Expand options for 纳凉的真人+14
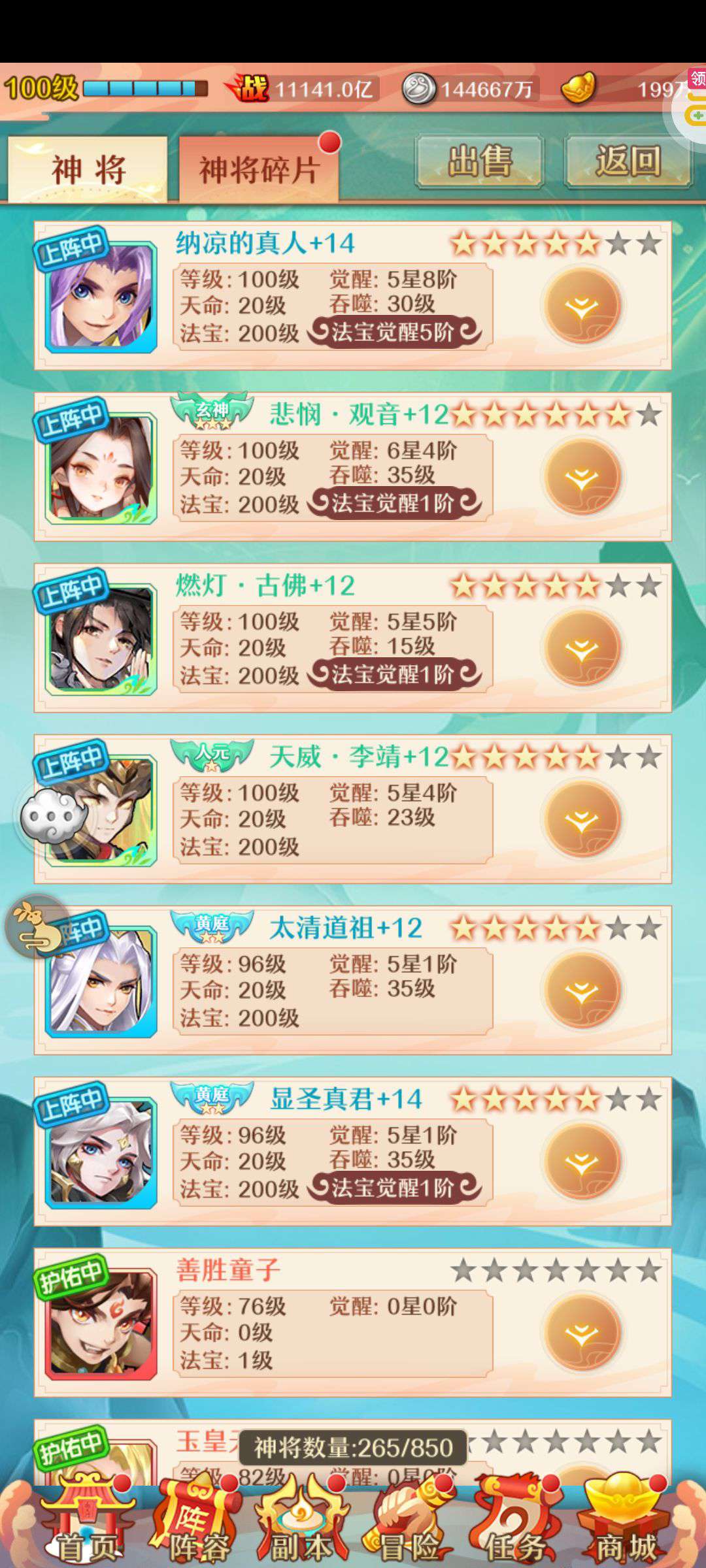This screenshot has height=1568, width=706. (x=582, y=306)
